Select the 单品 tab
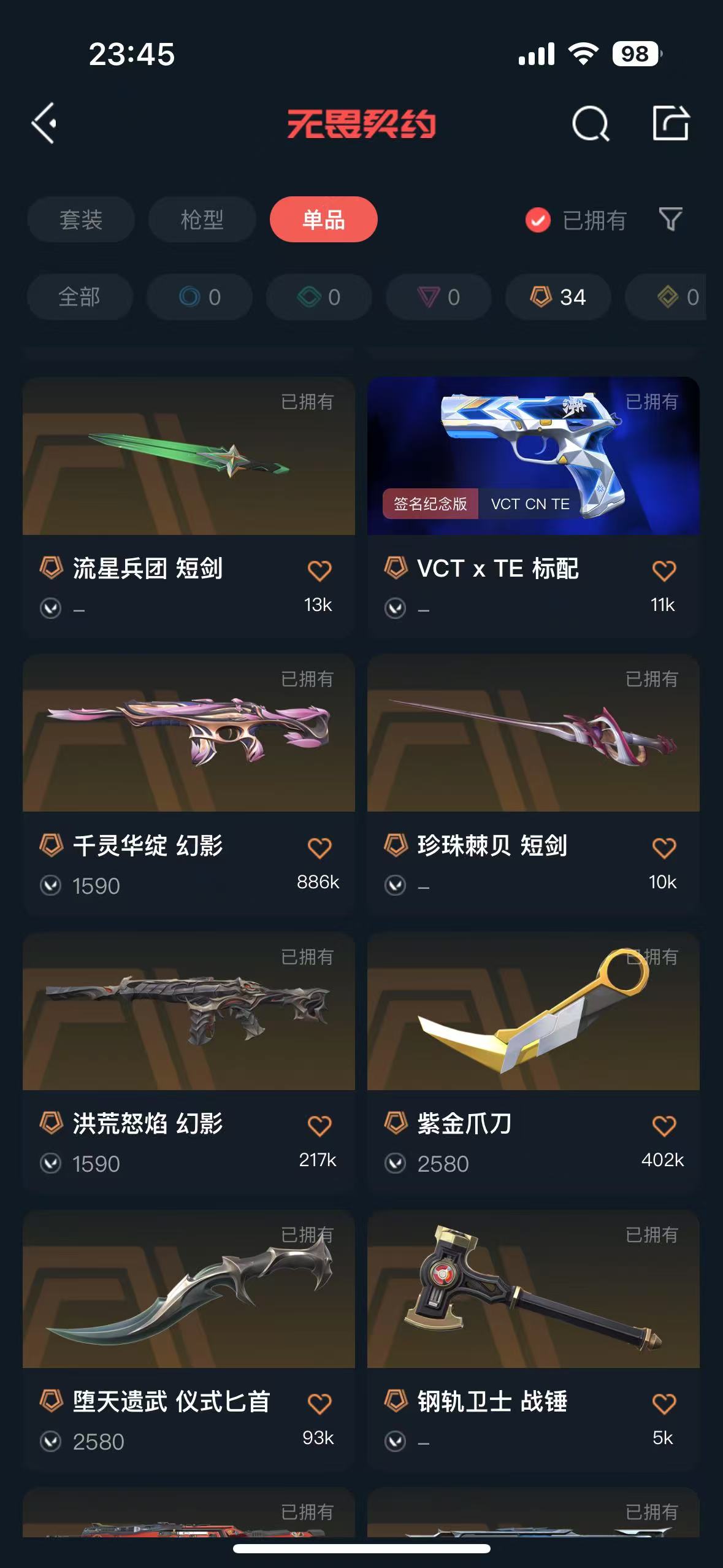Viewport: 723px width, 1568px height. (x=323, y=220)
